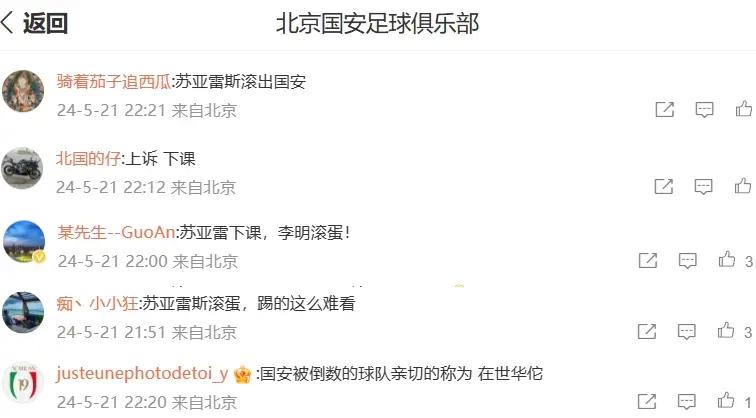Open 某先生--GuoAn's profile
This screenshot has height=418, width=756.
pyautogui.click(x=116, y=233)
